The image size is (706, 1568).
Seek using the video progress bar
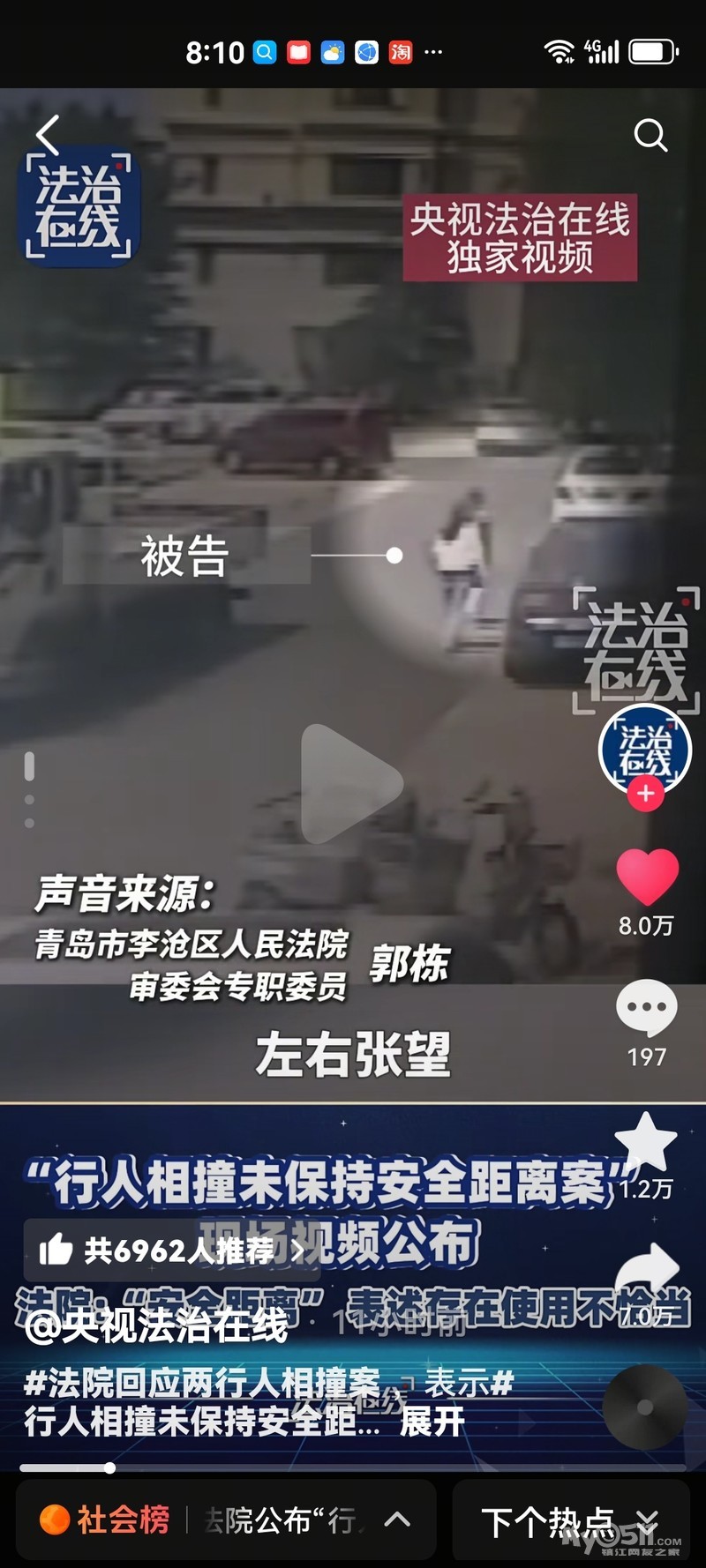pos(353,1467)
